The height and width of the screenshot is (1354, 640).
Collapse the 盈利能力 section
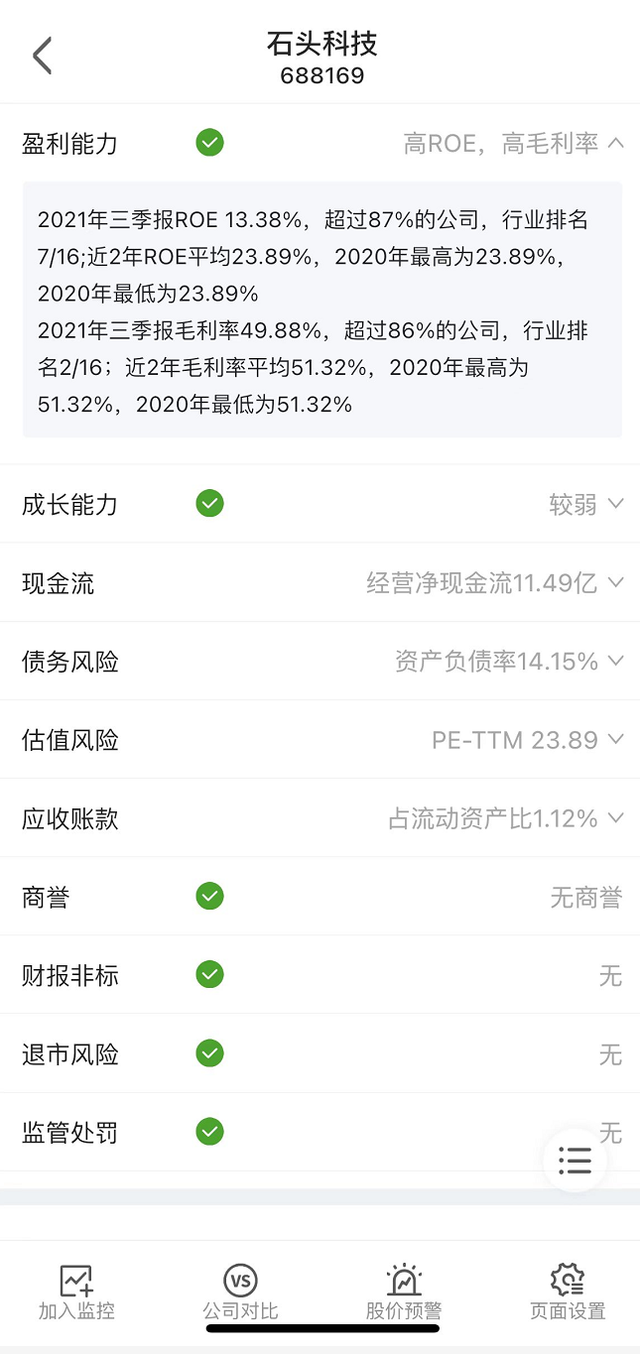616,143
